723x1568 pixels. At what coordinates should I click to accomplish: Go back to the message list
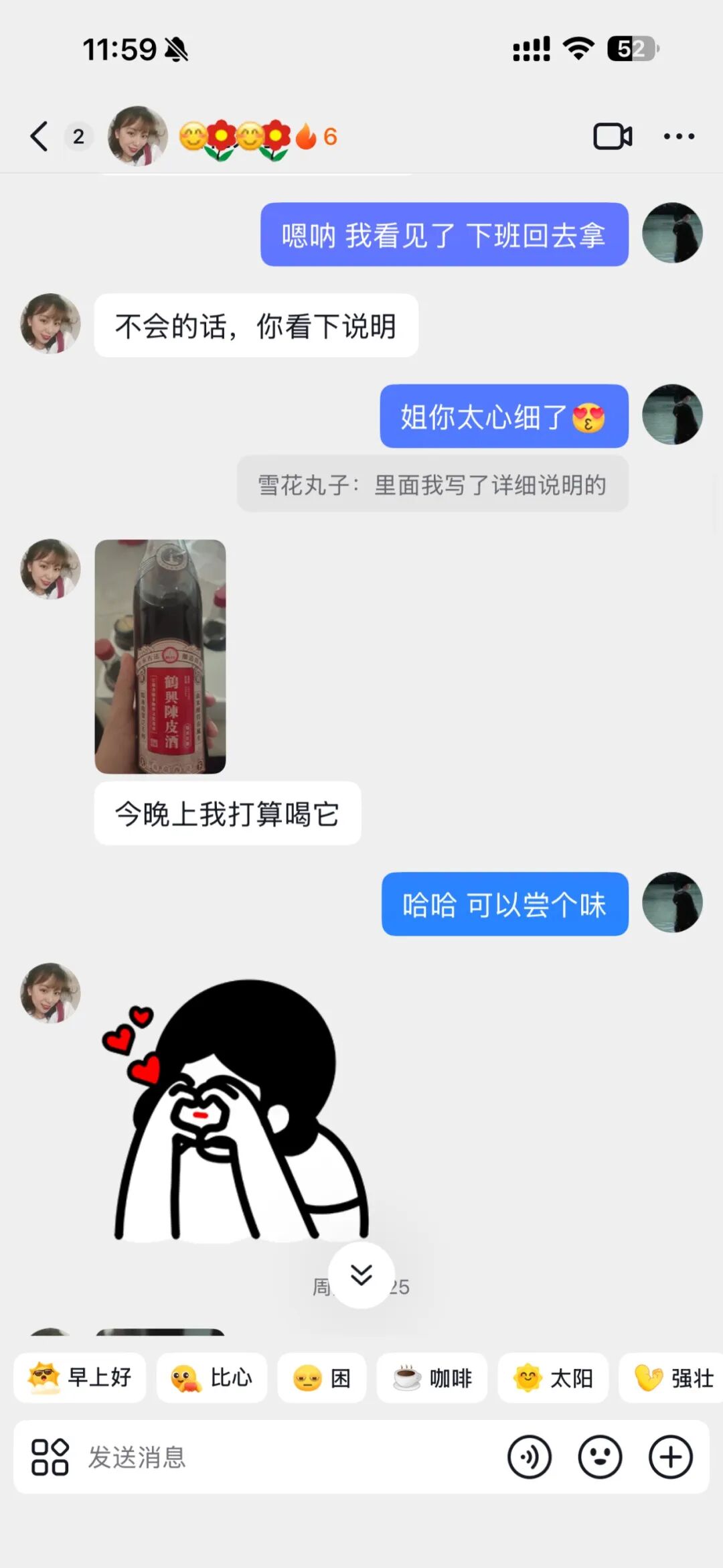point(40,137)
